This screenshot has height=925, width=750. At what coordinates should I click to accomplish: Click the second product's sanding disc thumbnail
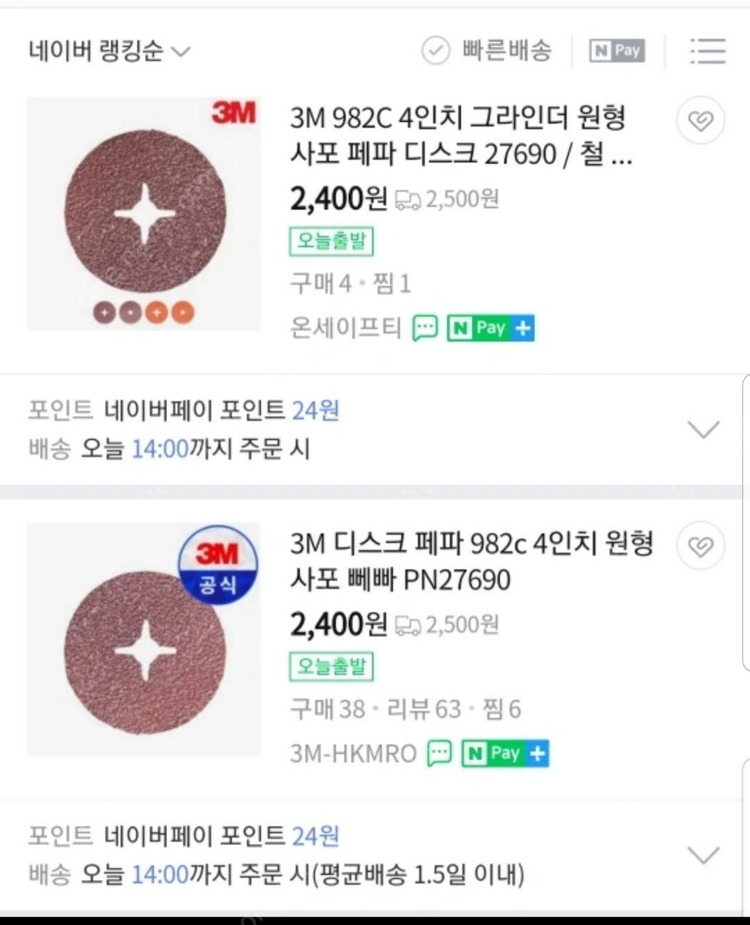click(x=143, y=645)
